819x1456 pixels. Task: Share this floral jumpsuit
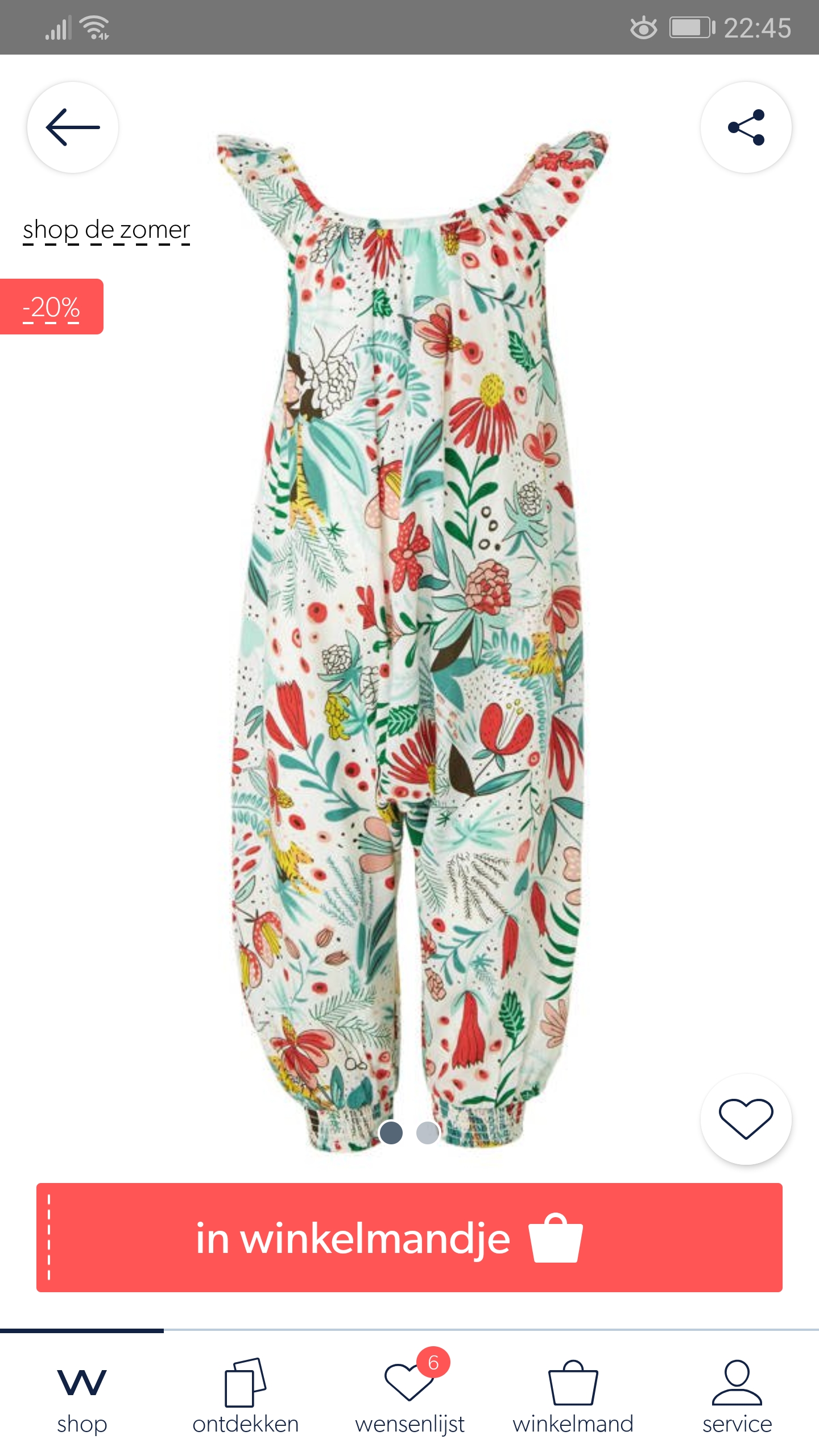point(746,127)
